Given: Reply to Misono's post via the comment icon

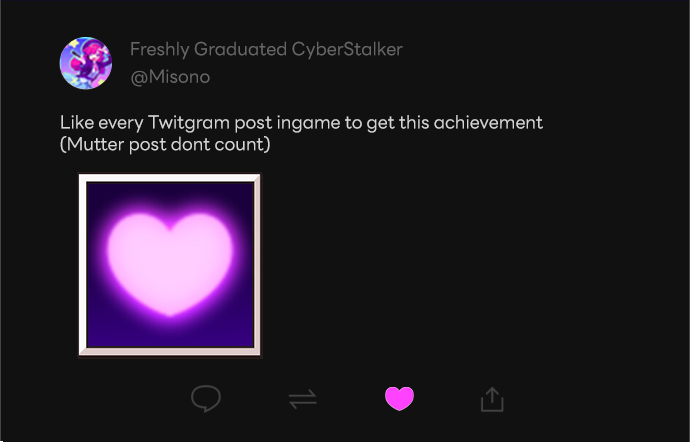Looking at the screenshot, I should (206, 399).
